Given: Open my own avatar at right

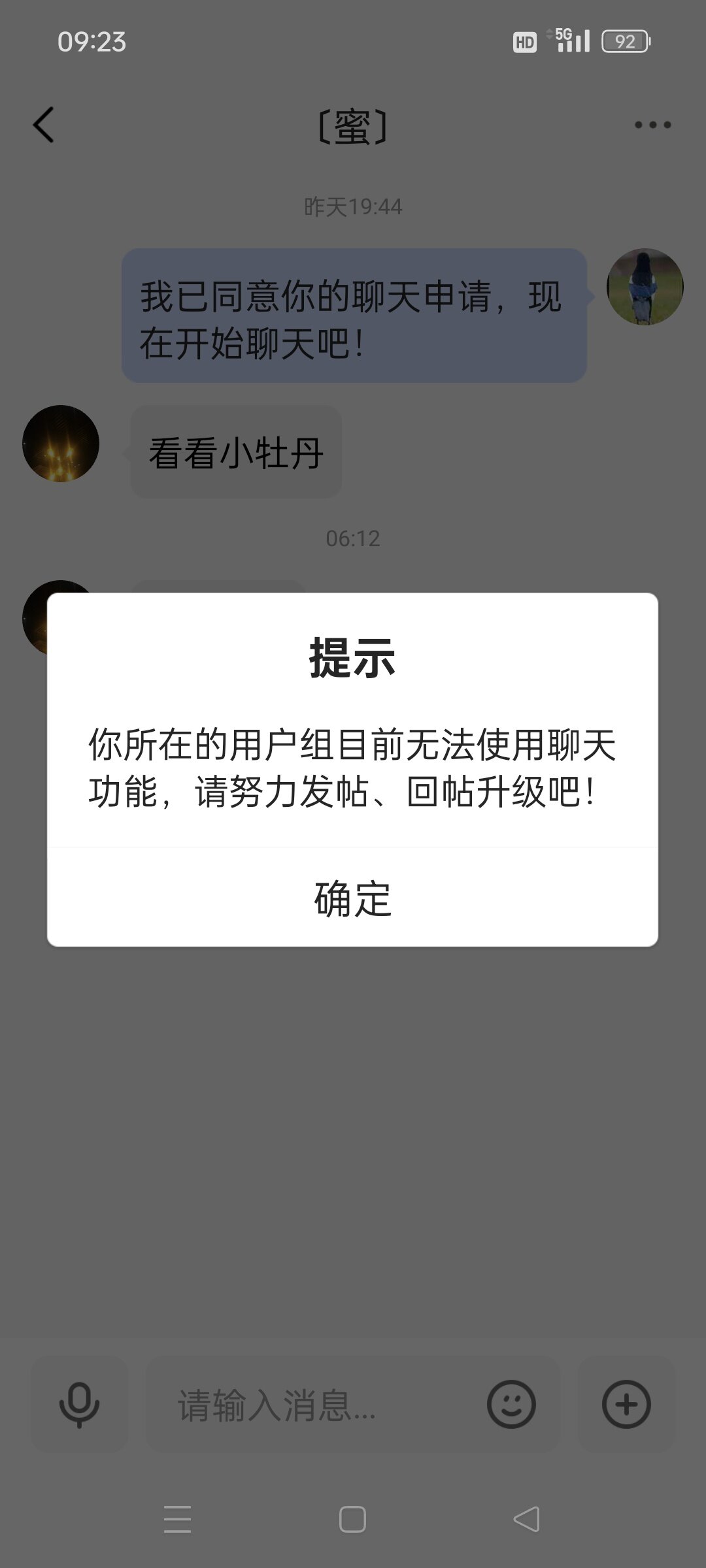Looking at the screenshot, I should pyautogui.click(x=645, y=286).
